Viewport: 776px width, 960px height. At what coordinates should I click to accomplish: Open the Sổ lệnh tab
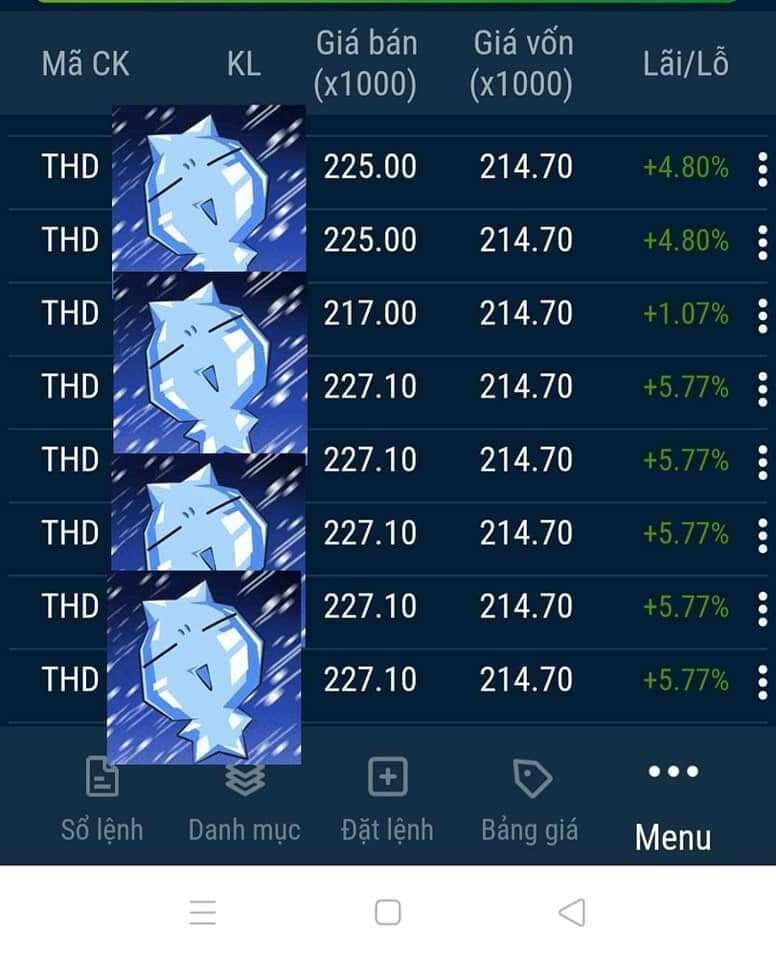tap(102, 800)
